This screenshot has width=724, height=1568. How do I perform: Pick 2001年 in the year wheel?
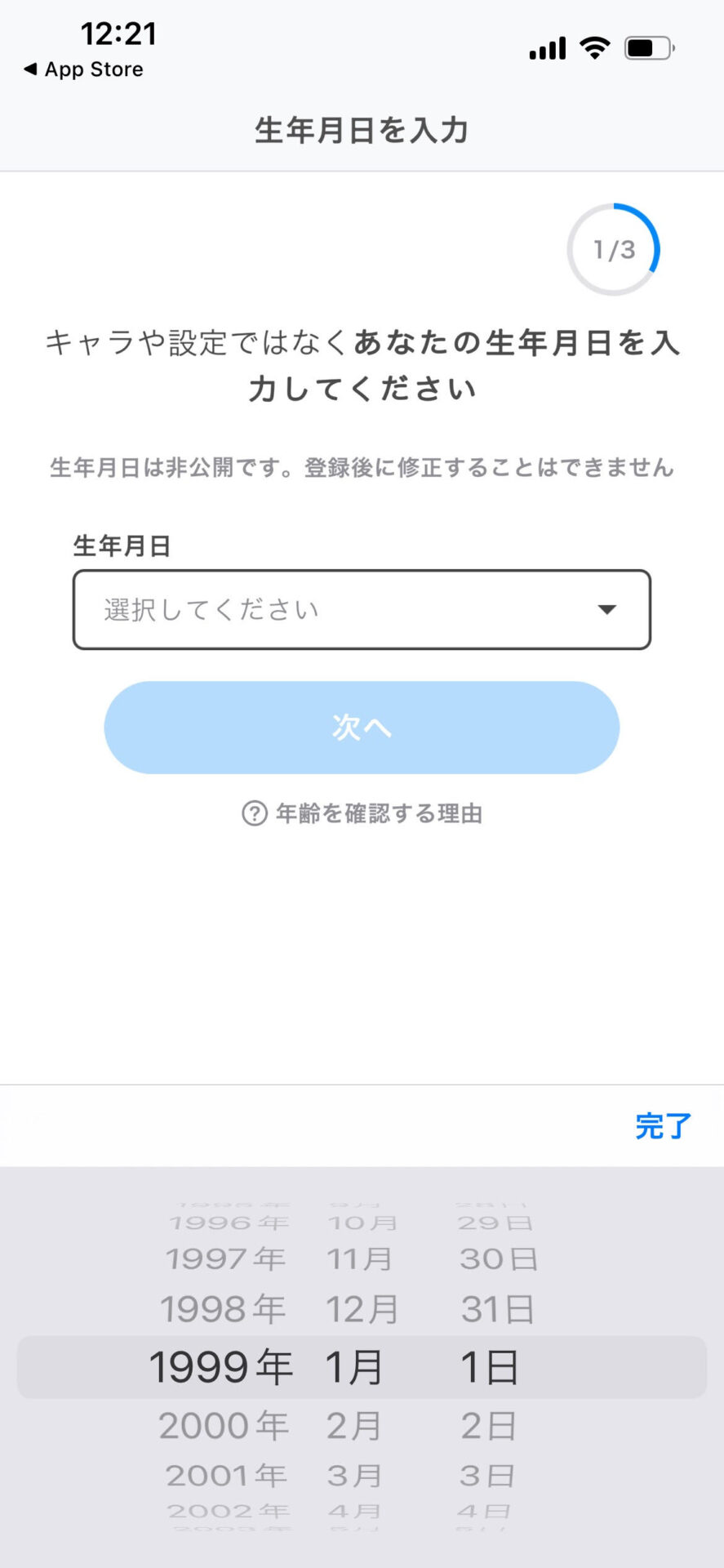[226, 1476]
